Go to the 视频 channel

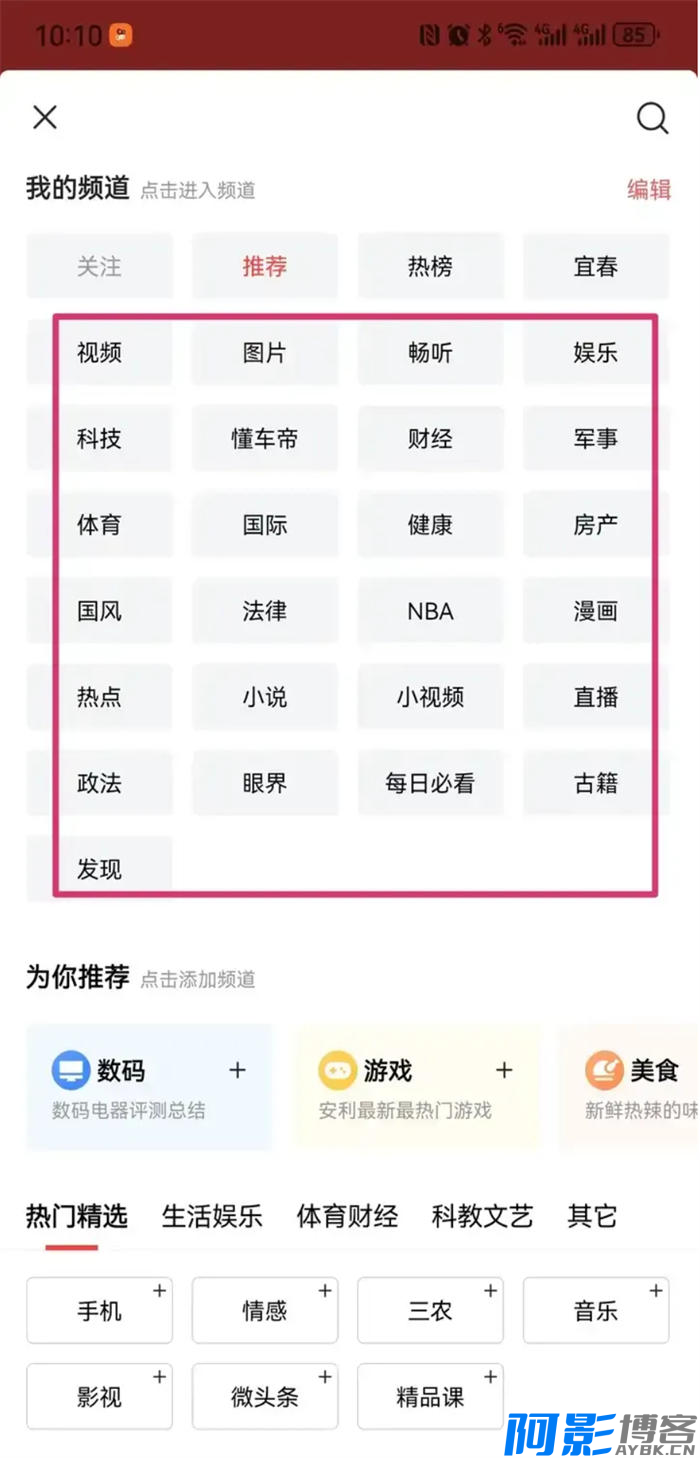coord(99,353)
